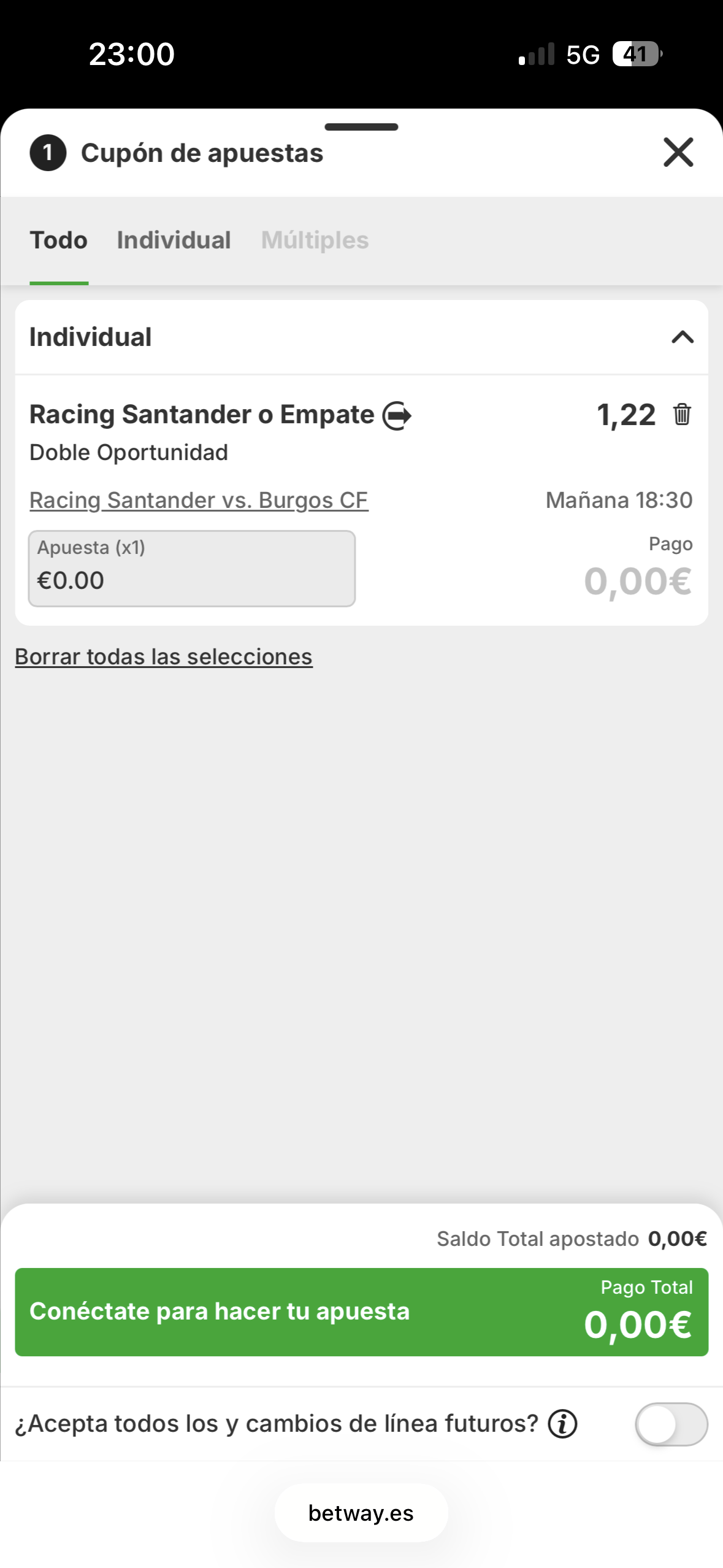723x1568 pixels.
Task: Open the Múltiples tab
Action: click(315, 240)
